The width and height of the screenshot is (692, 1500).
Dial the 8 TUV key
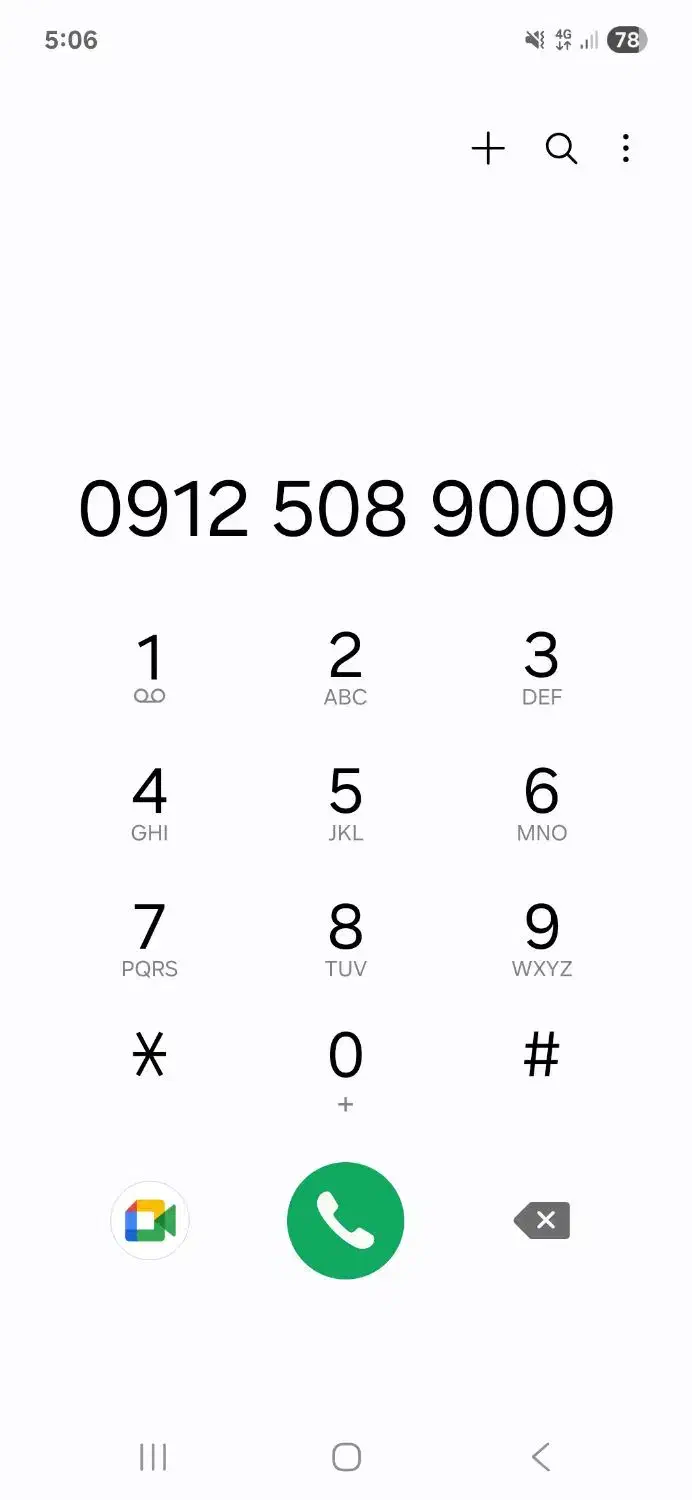345,939
